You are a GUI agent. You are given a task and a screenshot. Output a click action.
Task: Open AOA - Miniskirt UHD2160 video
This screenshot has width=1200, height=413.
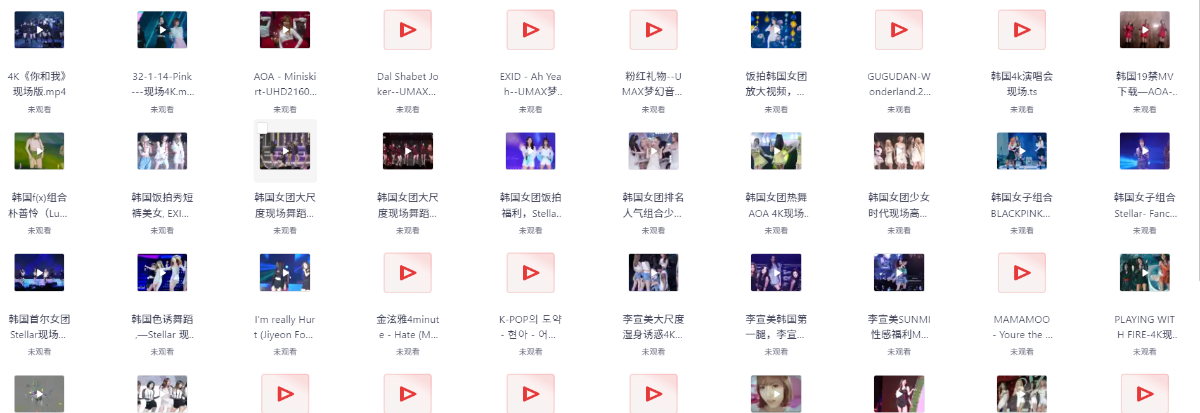tap(285, 30)
